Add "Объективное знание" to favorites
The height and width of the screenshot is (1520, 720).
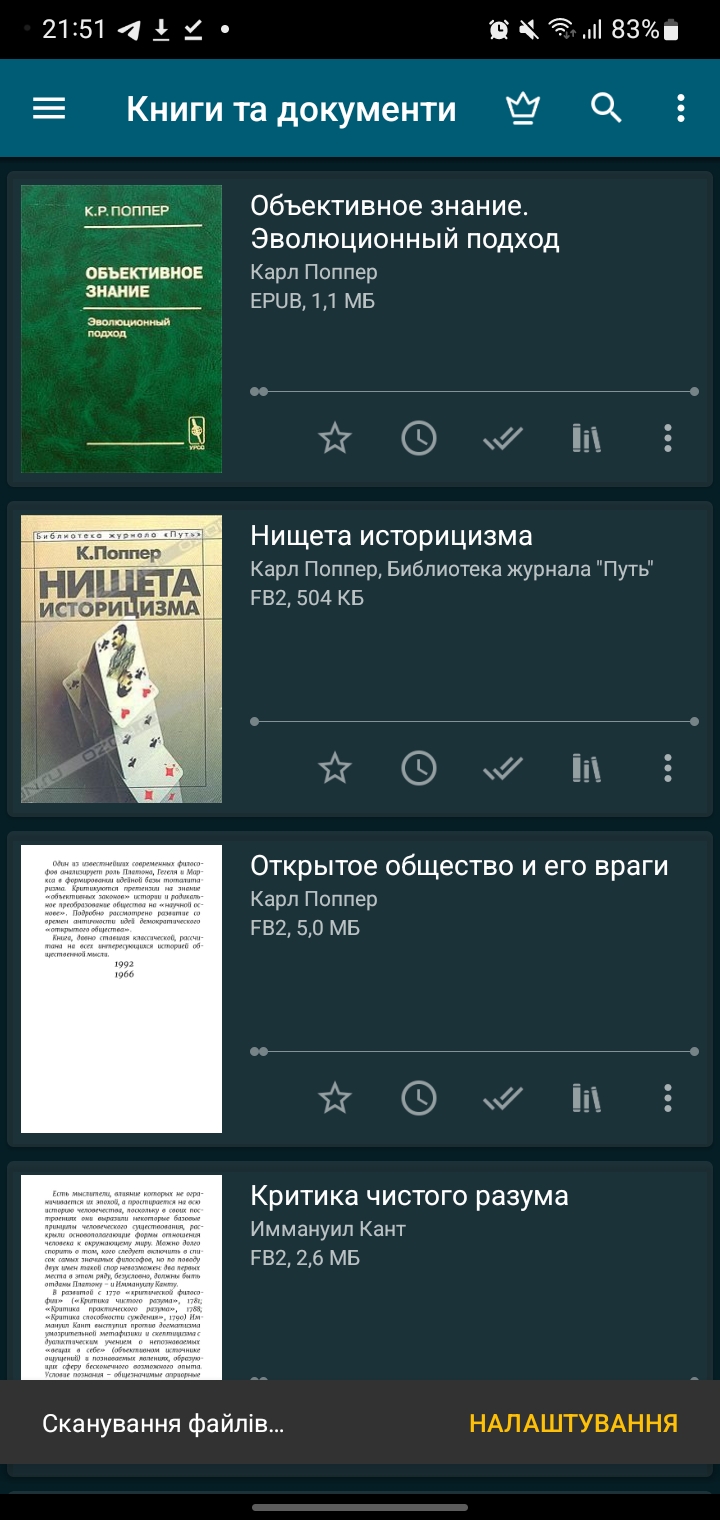pyautogui.click(x=335, y=438)
